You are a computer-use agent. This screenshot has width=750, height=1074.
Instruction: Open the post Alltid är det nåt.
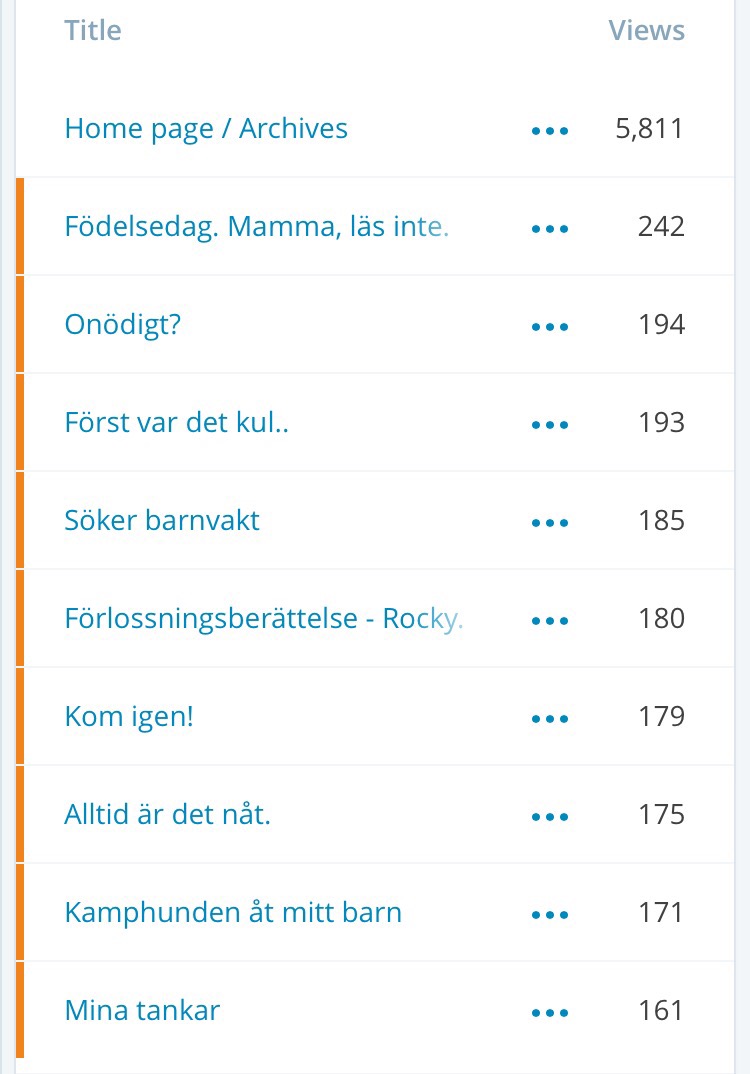(168, 815)
